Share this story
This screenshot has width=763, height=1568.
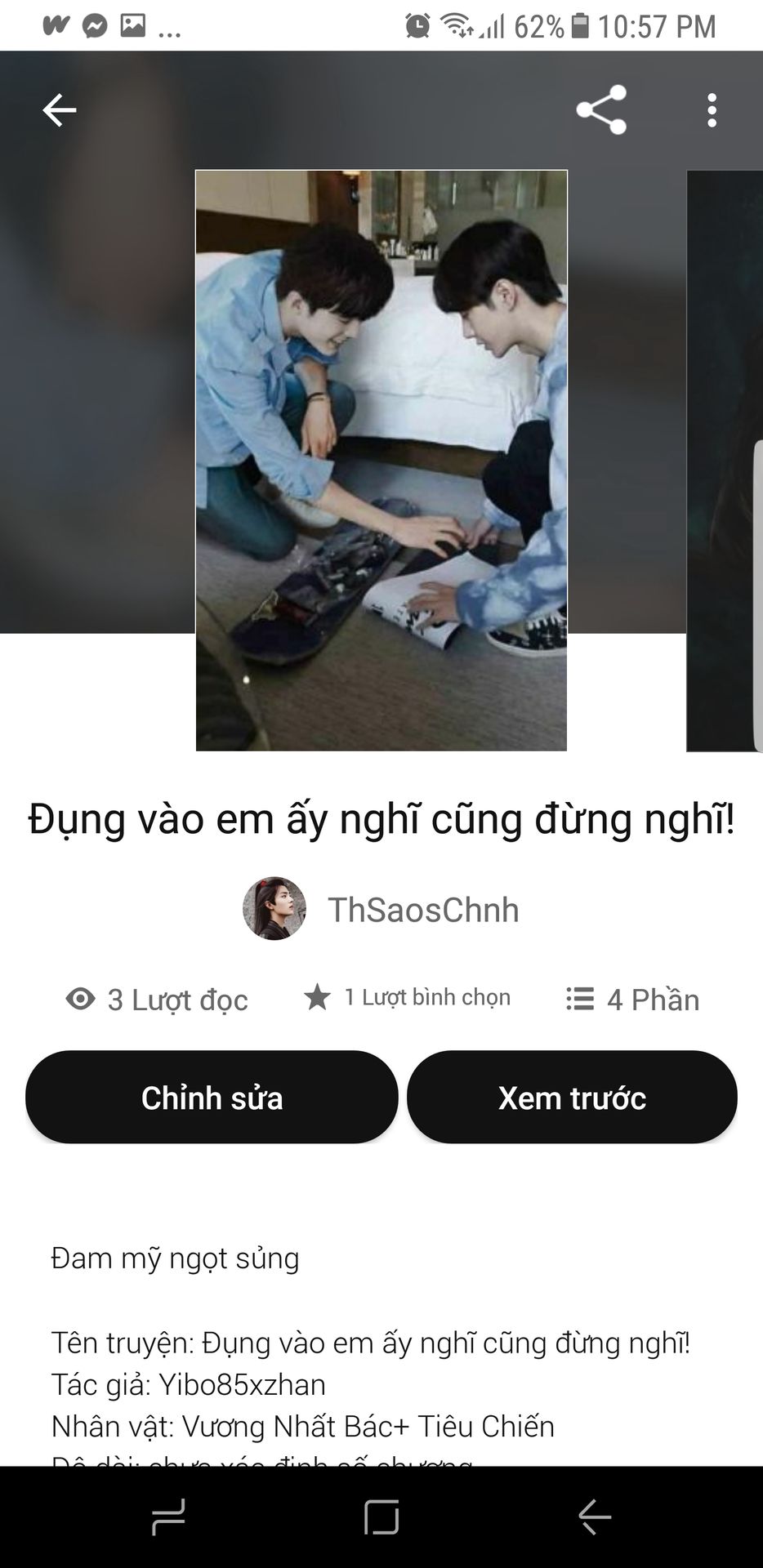tap(601, 109)
